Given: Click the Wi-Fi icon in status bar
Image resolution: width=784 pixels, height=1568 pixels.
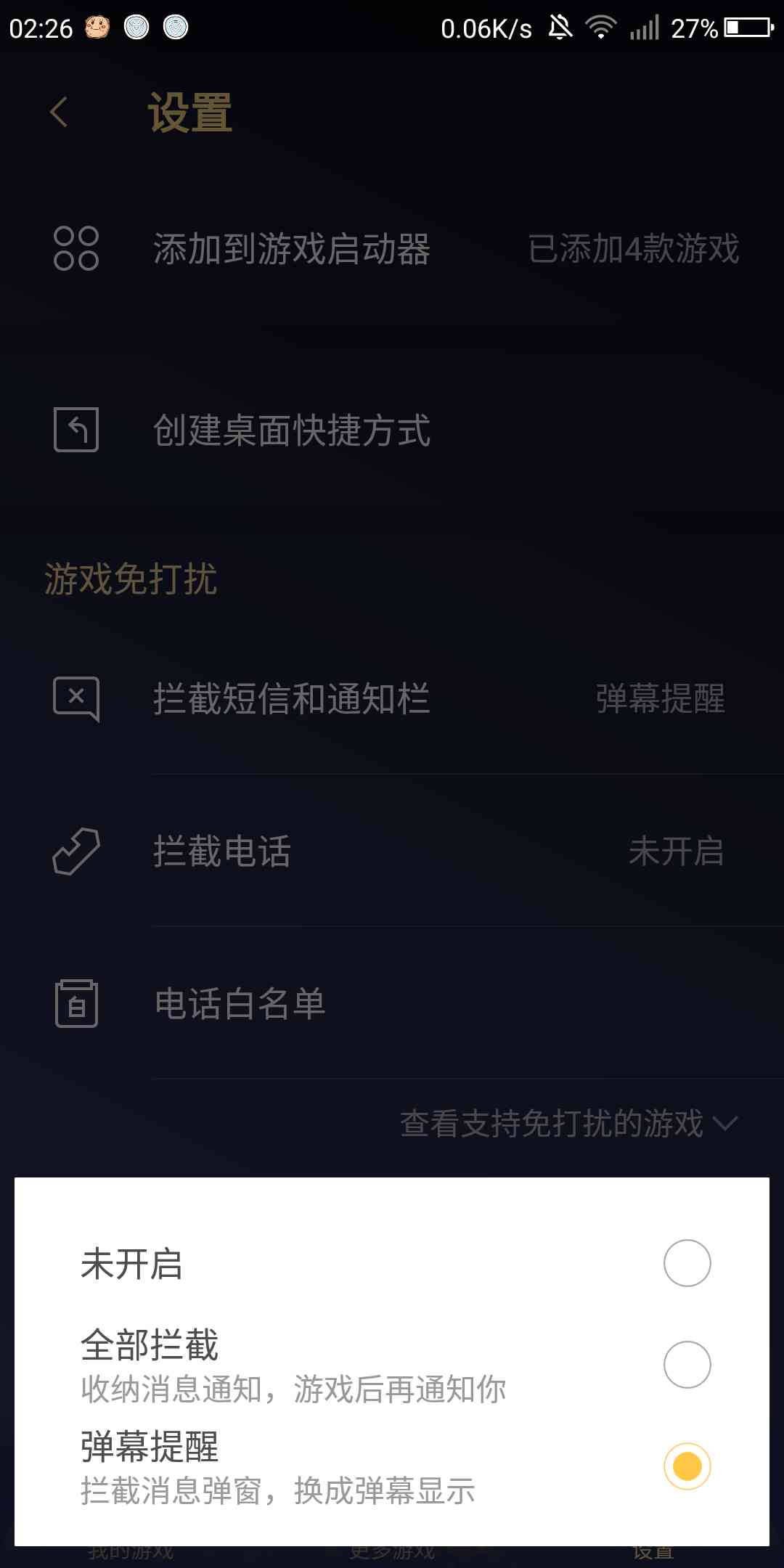Looking at the screenshot, I should click(x=600, y=25).
